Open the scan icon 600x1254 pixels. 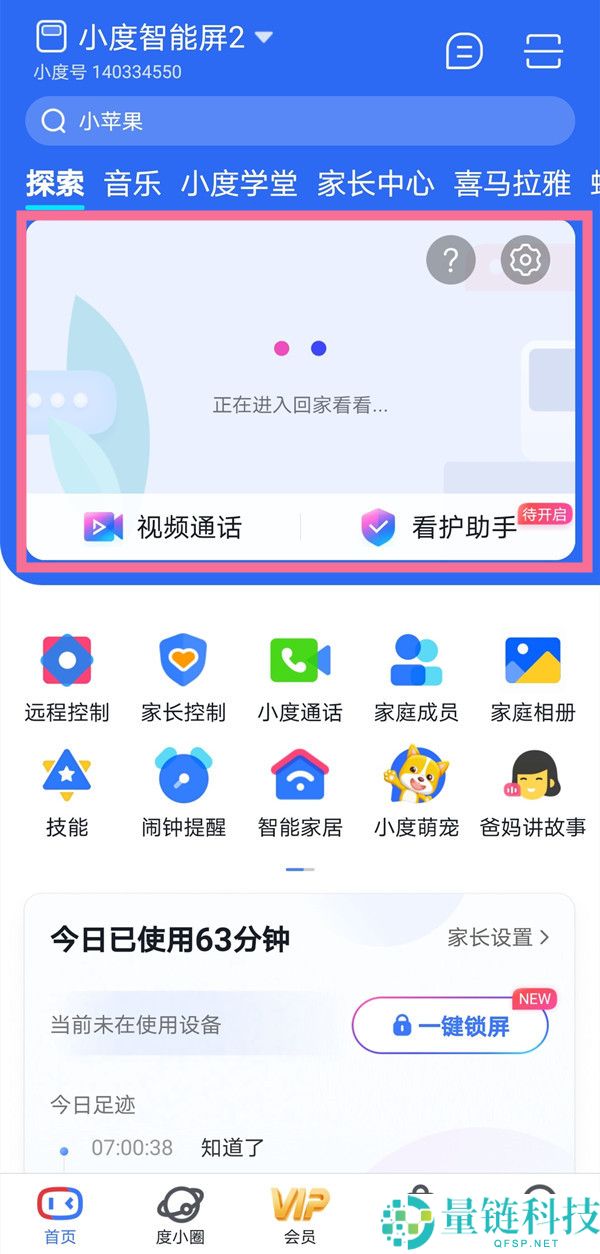coord(544,50)
